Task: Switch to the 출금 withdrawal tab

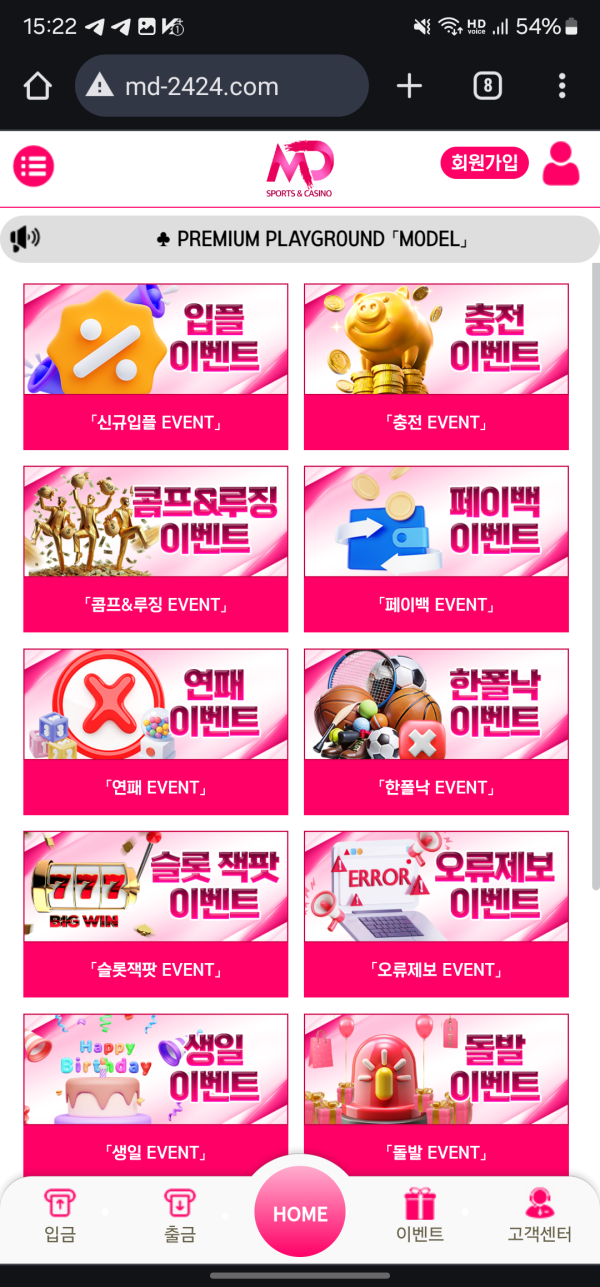Action: coord(180,1215)
